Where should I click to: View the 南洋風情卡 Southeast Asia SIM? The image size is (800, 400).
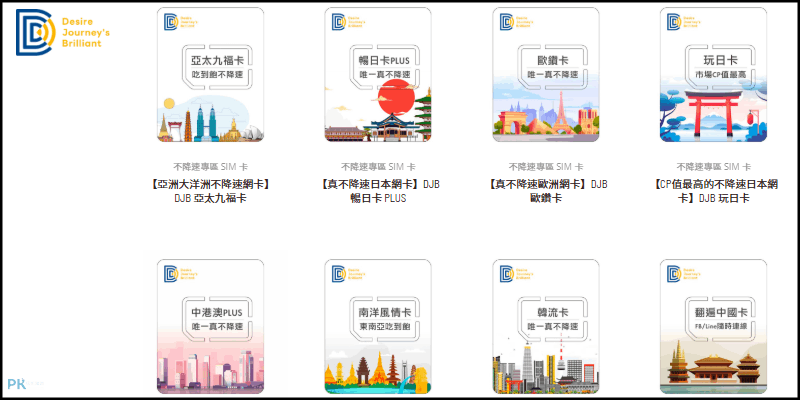click(x=378, y=326)
